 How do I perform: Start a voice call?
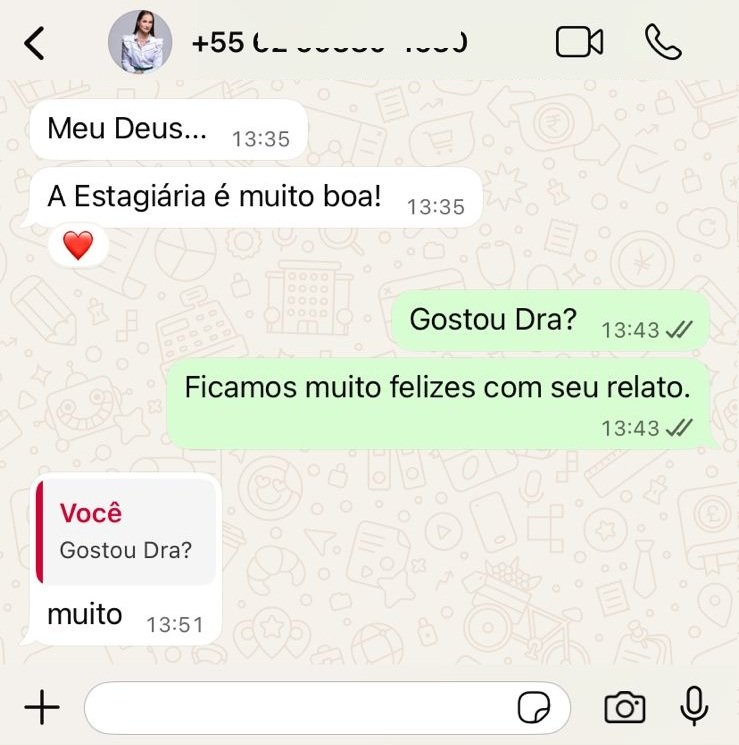(x=663, y=42)
